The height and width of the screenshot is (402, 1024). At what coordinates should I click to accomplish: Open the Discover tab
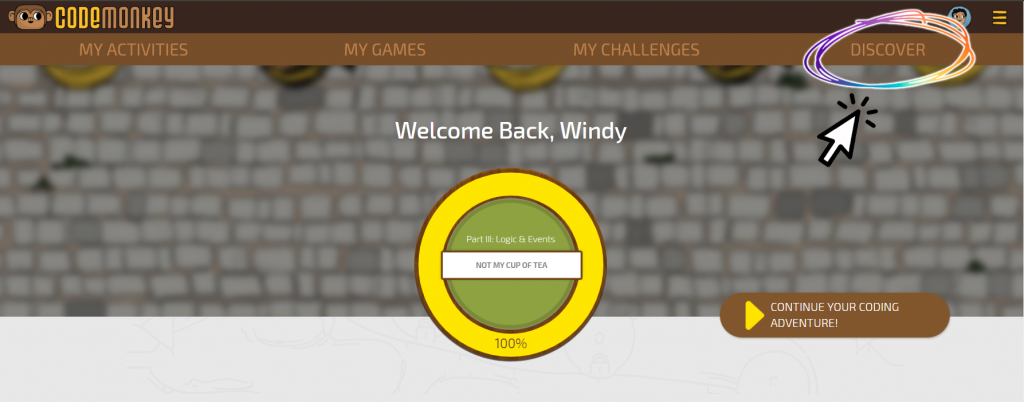pos(887,49)
